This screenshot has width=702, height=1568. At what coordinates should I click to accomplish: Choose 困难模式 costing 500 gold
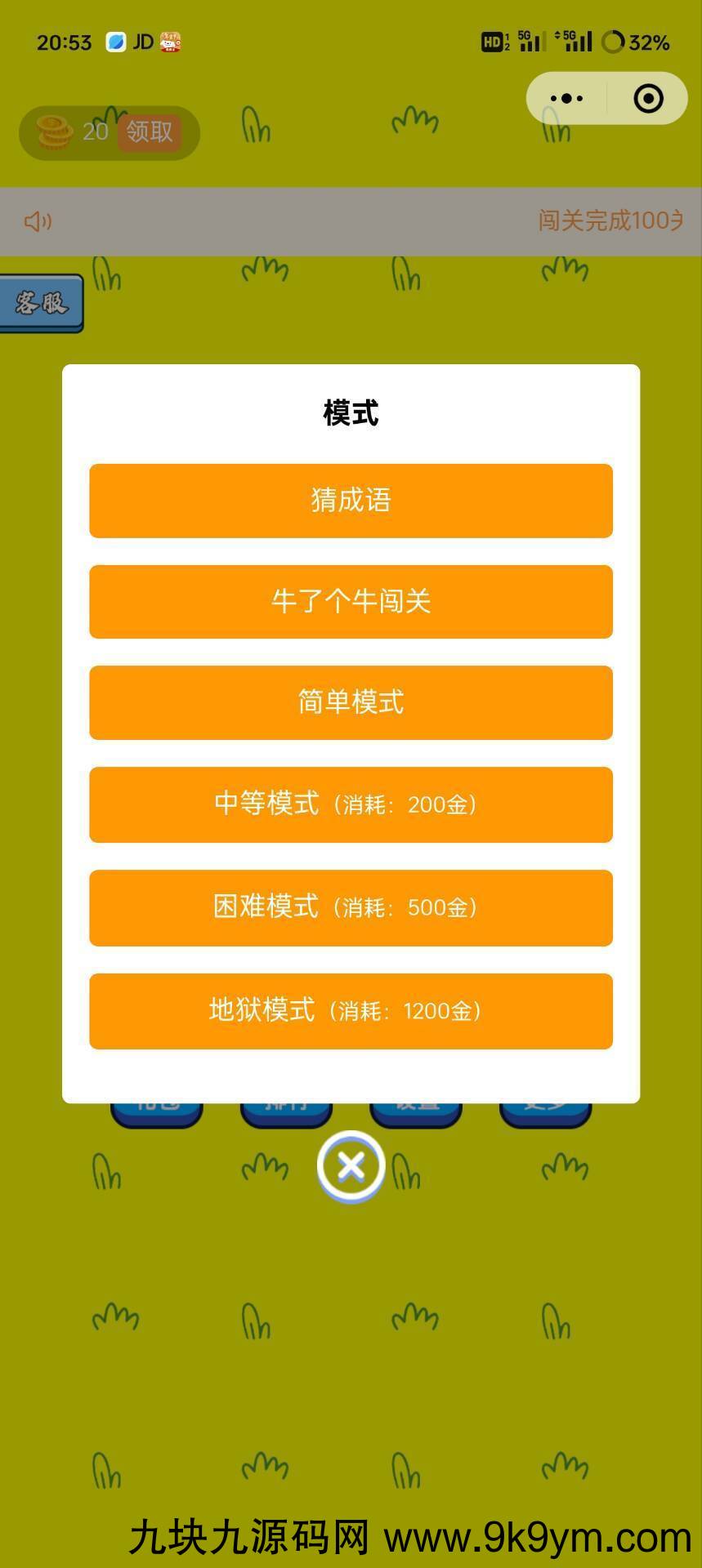pyautogui.click(x=351, y=908)
